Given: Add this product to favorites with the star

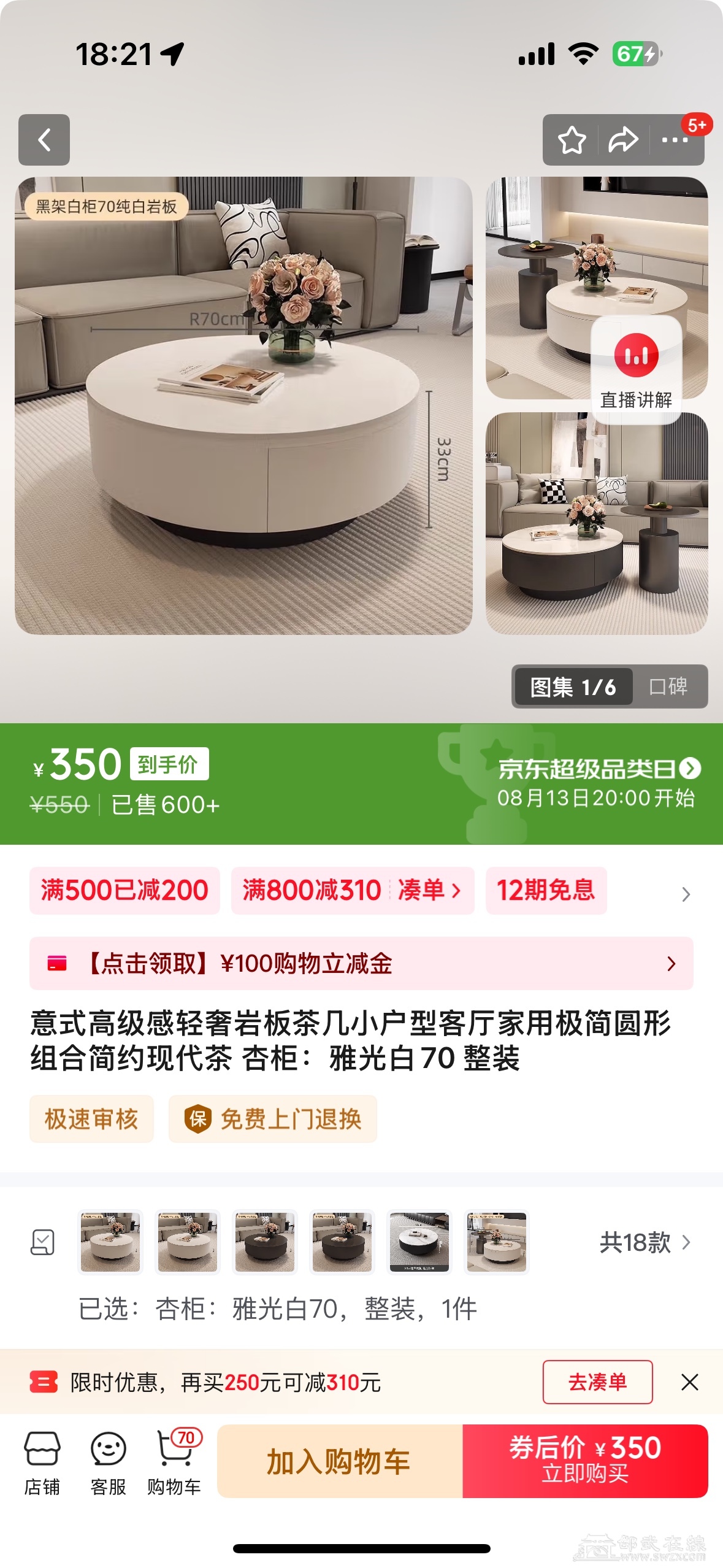Looking at the screenshot, I should 572,140.
